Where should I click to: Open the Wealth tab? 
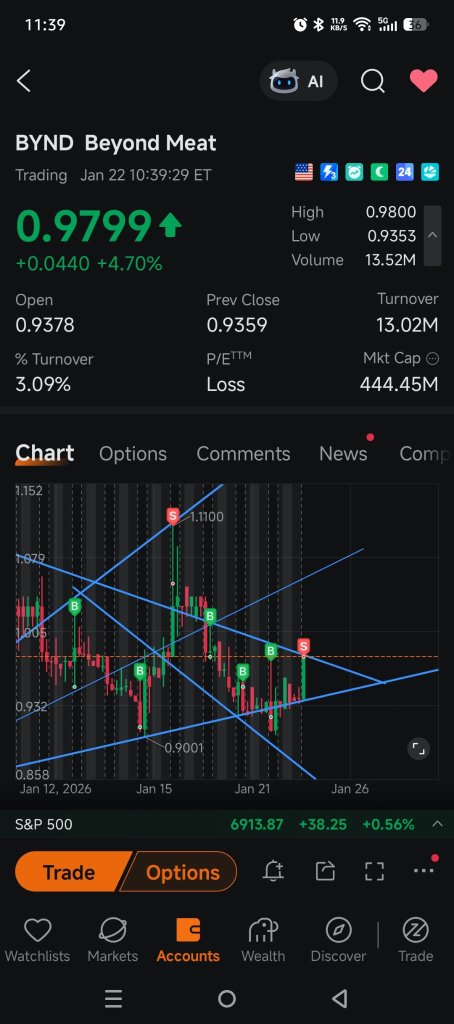(x=263, y=940)
